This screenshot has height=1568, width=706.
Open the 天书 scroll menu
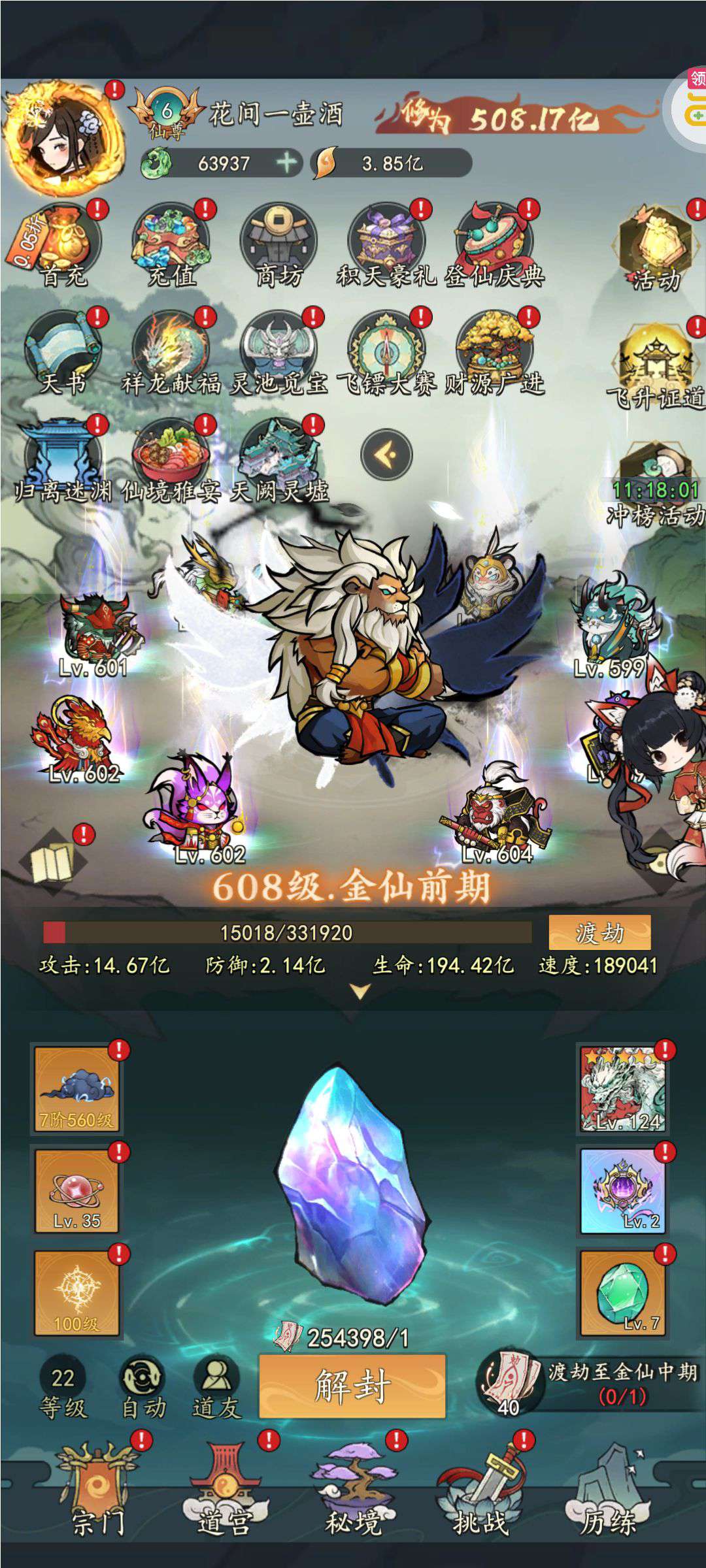pos(63,354)
